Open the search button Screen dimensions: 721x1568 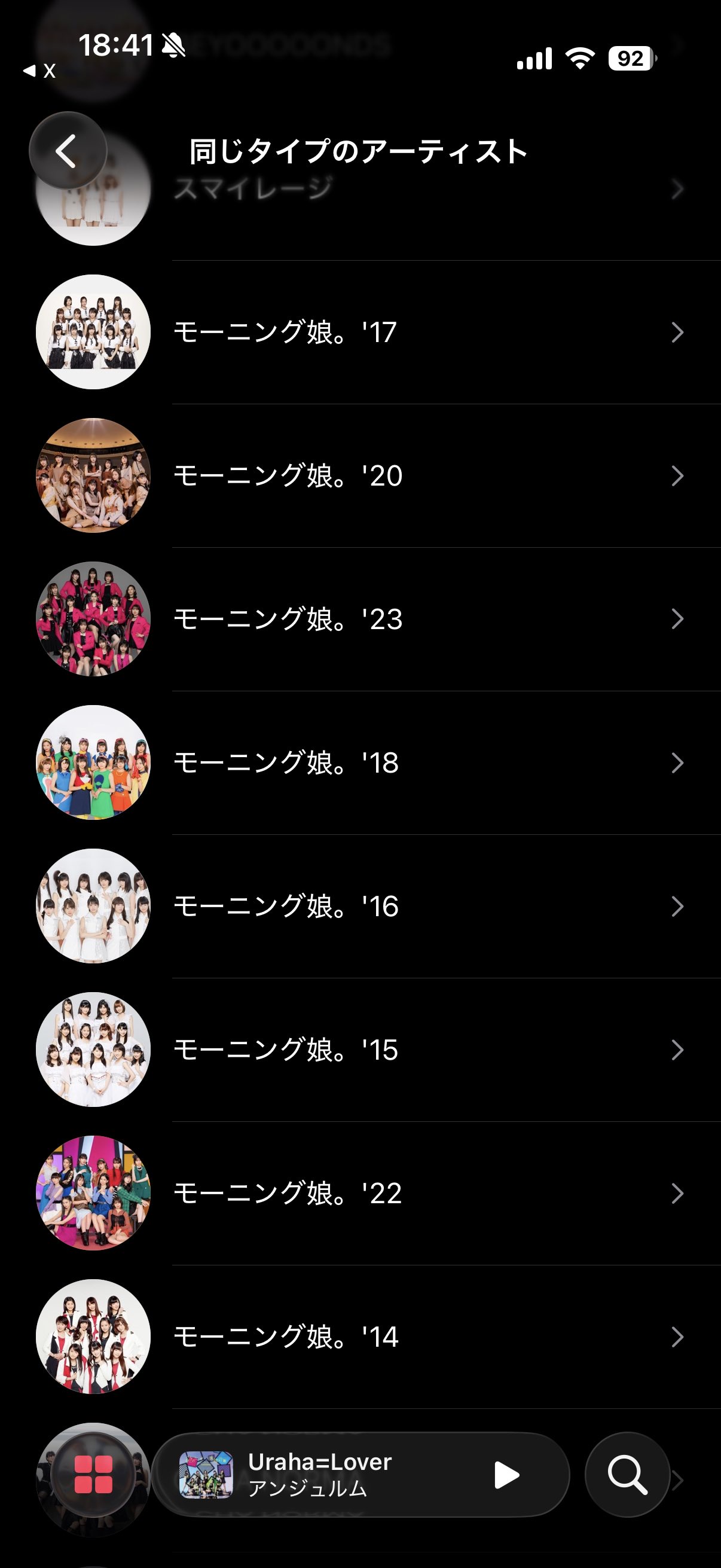tap(627, 1475)
